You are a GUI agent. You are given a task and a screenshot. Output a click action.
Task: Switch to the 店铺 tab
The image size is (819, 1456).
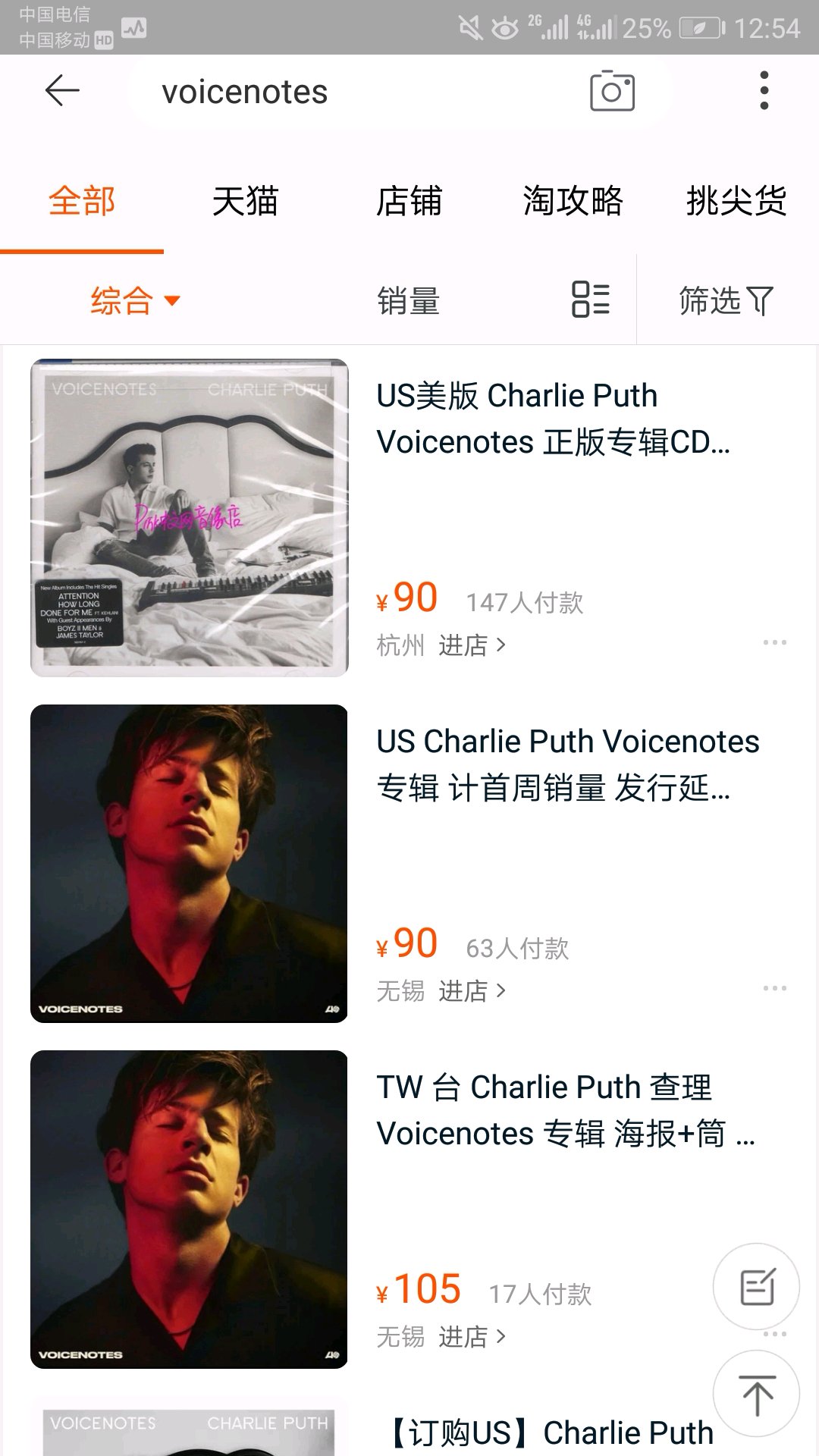click(x=409, y=202)
